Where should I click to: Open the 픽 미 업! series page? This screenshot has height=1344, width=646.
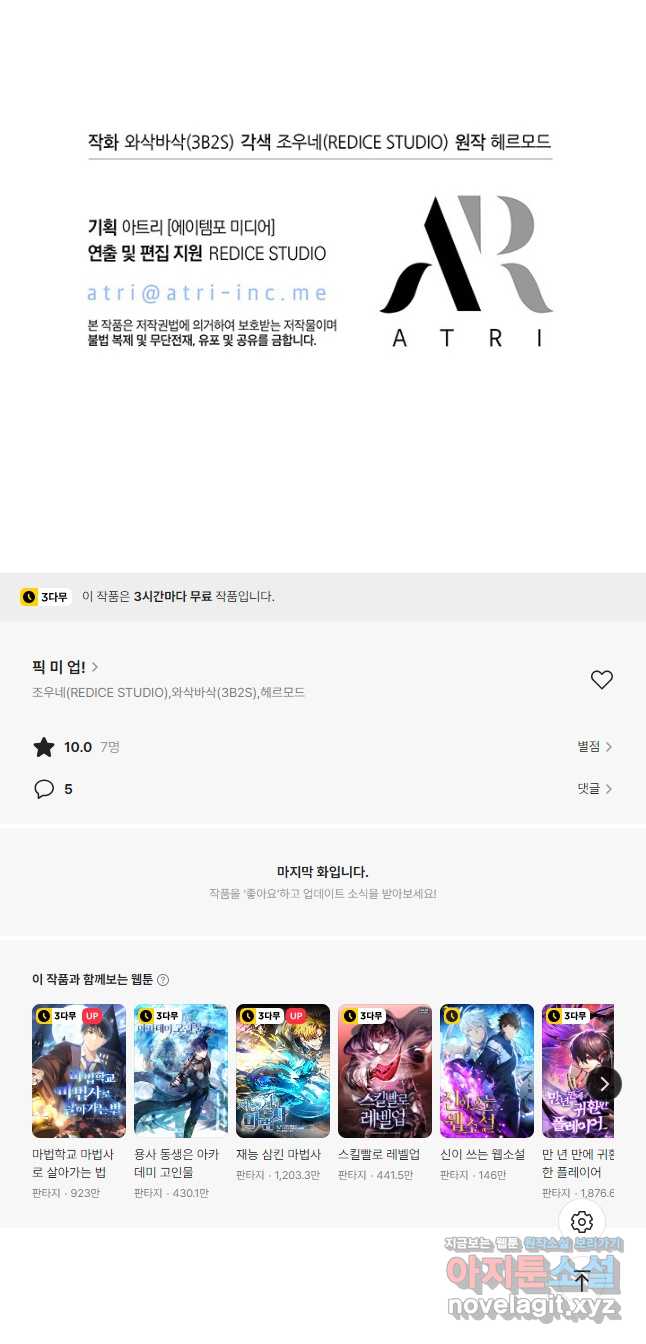(x=65, y=667)
